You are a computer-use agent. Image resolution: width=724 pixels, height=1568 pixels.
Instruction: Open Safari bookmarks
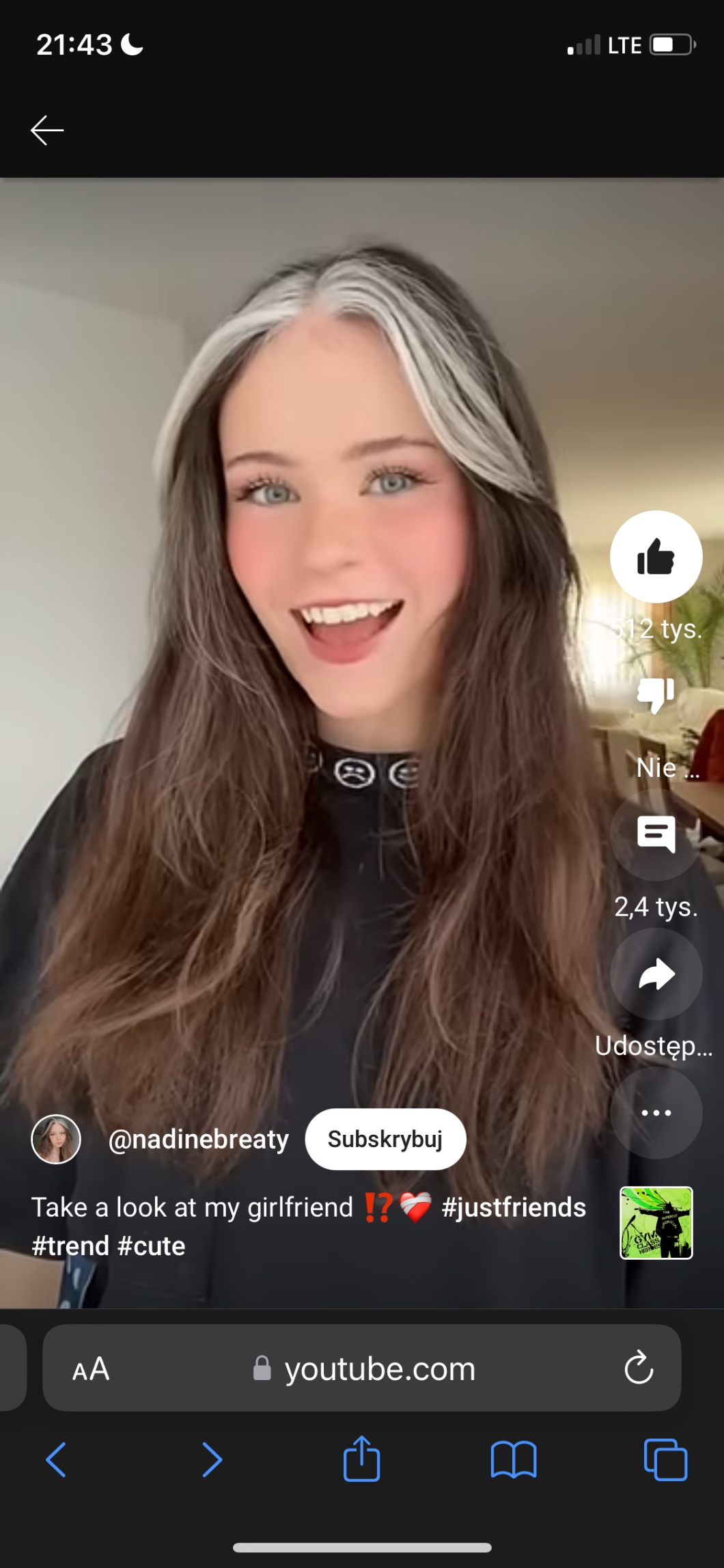[x=514, y=1460]
